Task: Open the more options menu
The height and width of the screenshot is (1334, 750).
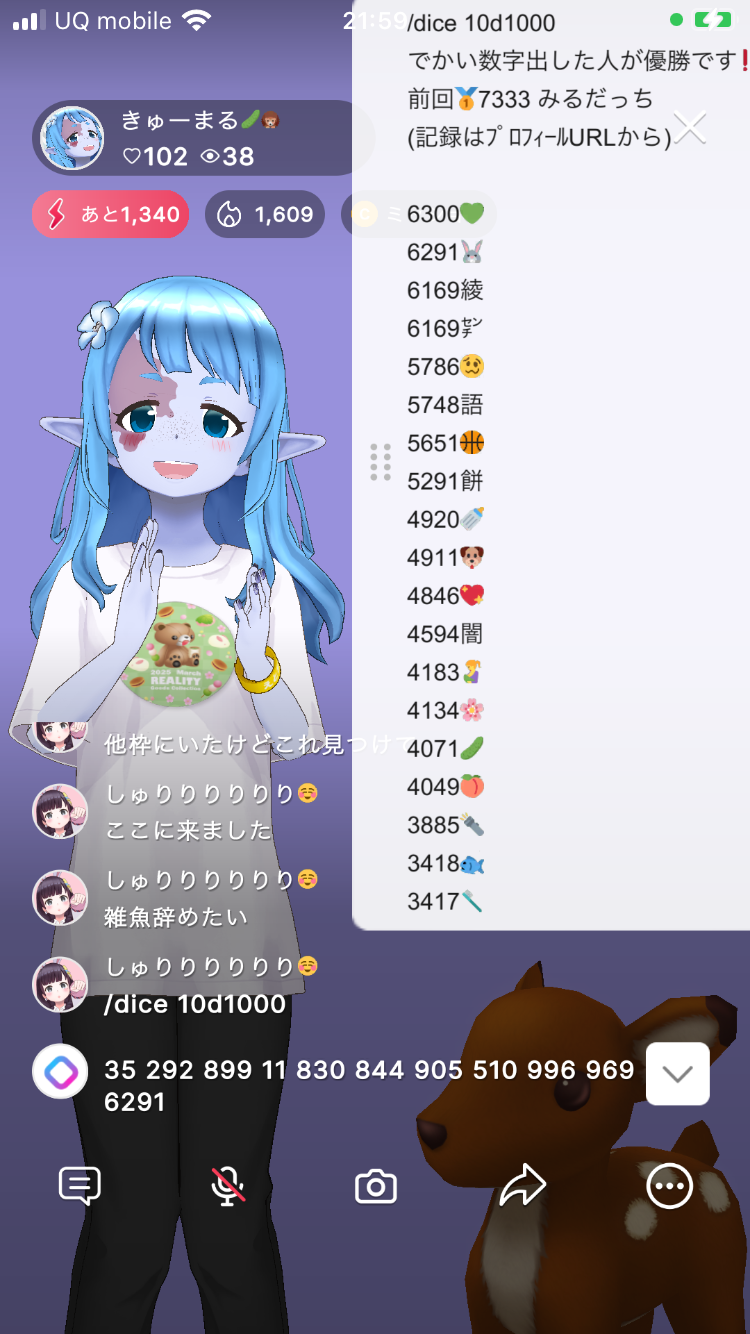Action: point(669,1186)
